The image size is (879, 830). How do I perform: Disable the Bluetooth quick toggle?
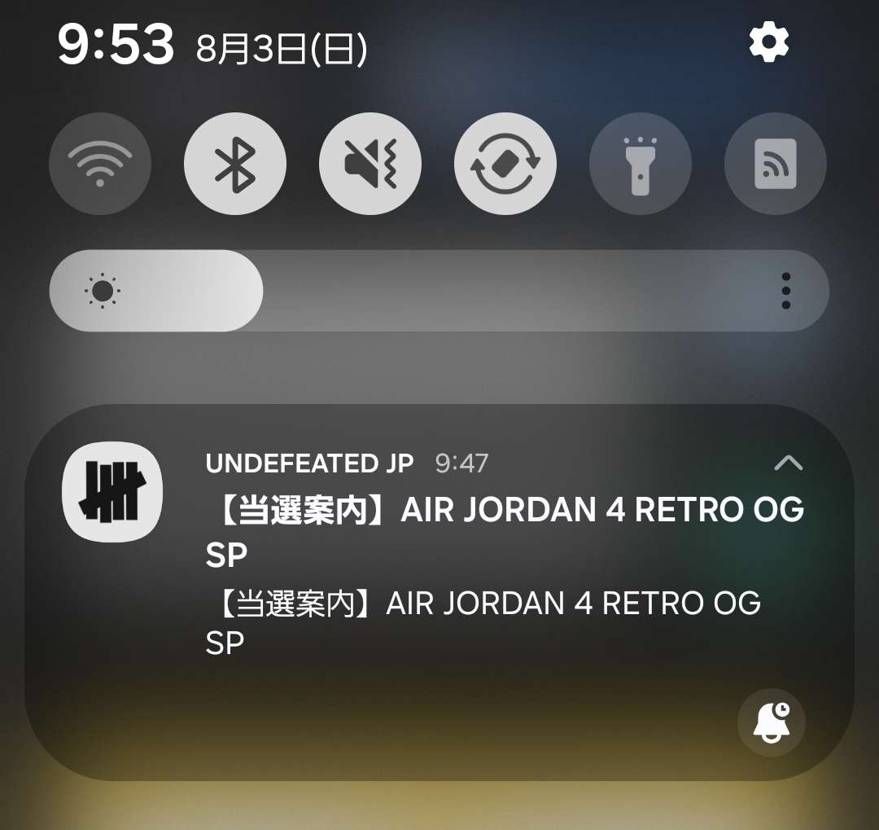click(235, 163)
